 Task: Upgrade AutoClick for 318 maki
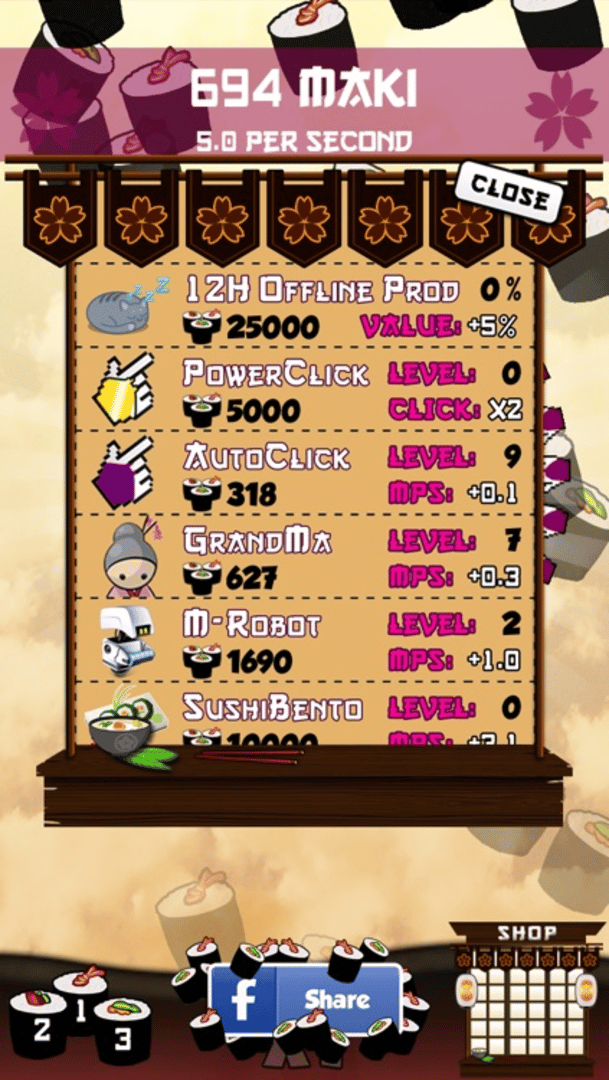click(303, 474)
